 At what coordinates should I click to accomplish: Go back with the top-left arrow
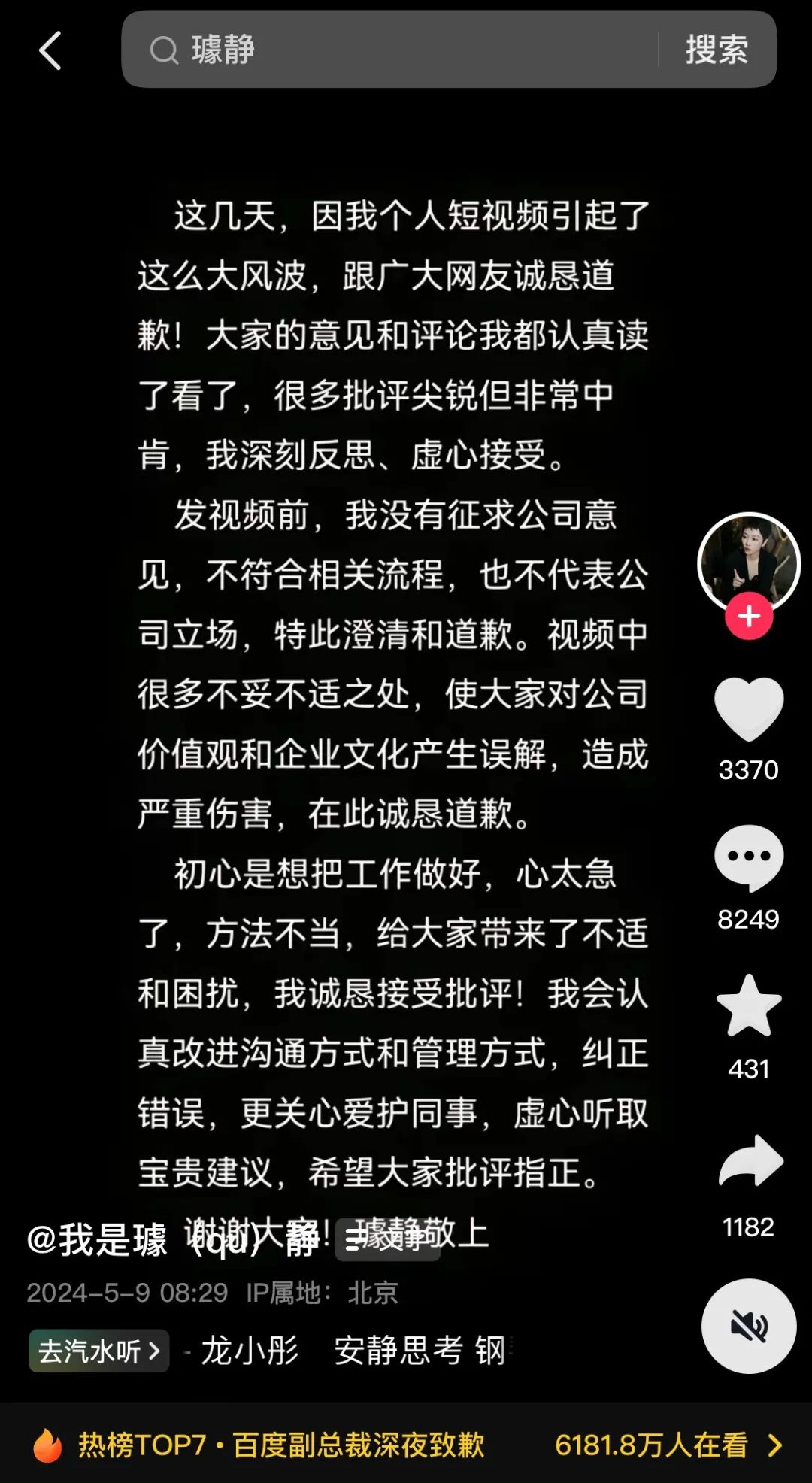(x=50, y=51)
